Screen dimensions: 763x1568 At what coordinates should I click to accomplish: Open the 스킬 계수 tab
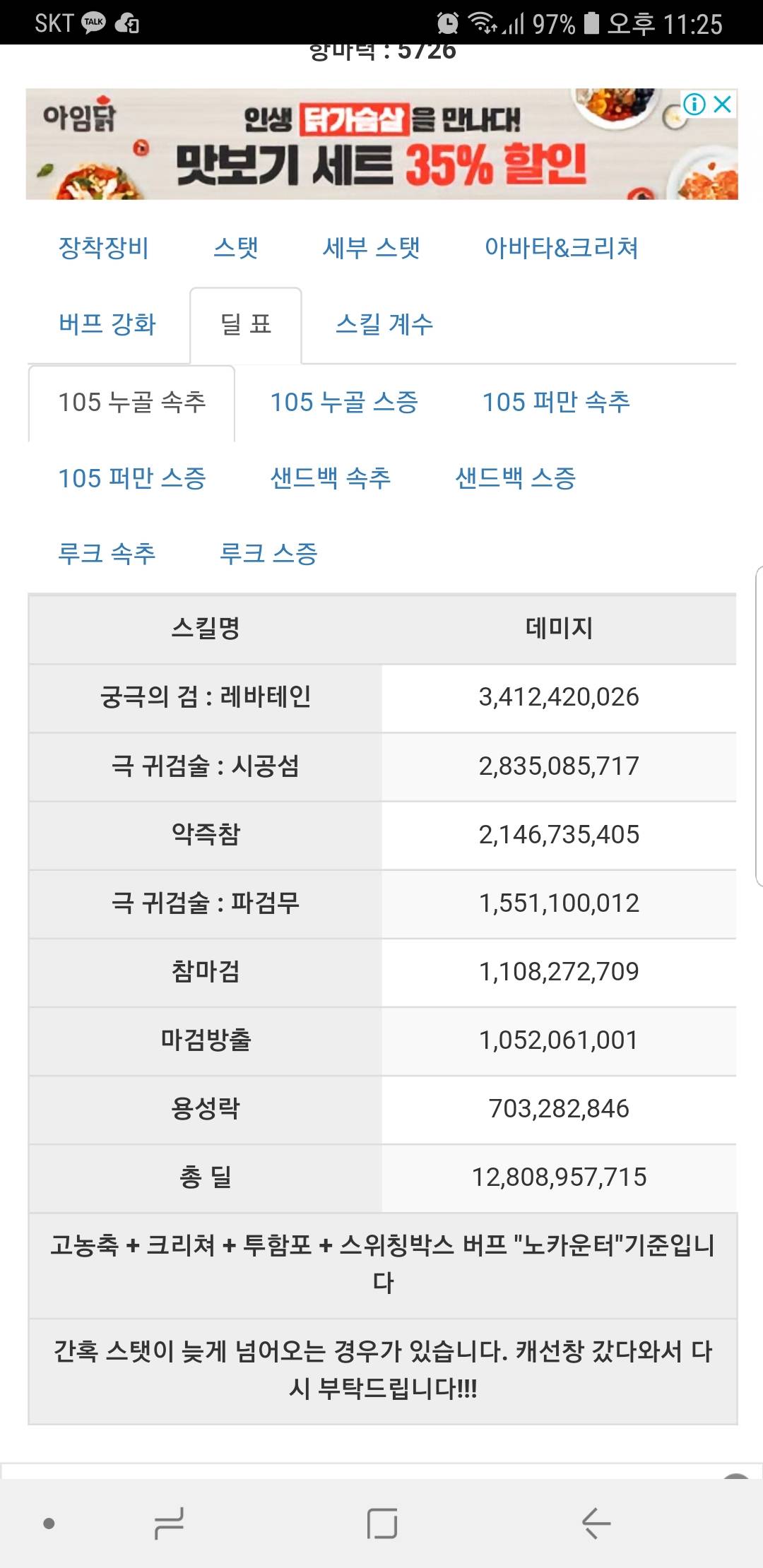pyautogui.click(x=384, y=324)
